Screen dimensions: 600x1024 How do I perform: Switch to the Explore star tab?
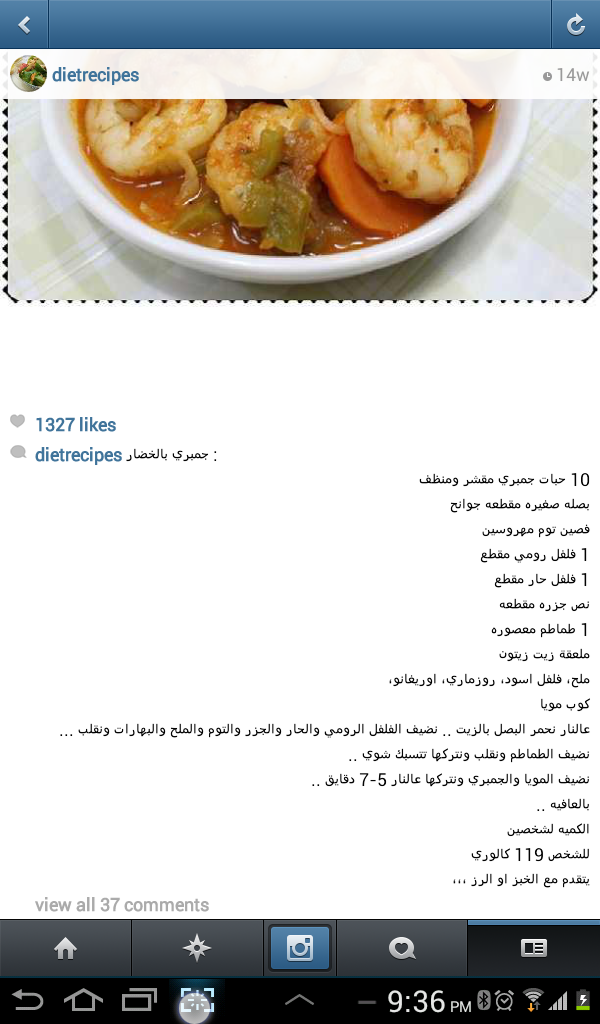pyautogui.click(x=198, y=949)
